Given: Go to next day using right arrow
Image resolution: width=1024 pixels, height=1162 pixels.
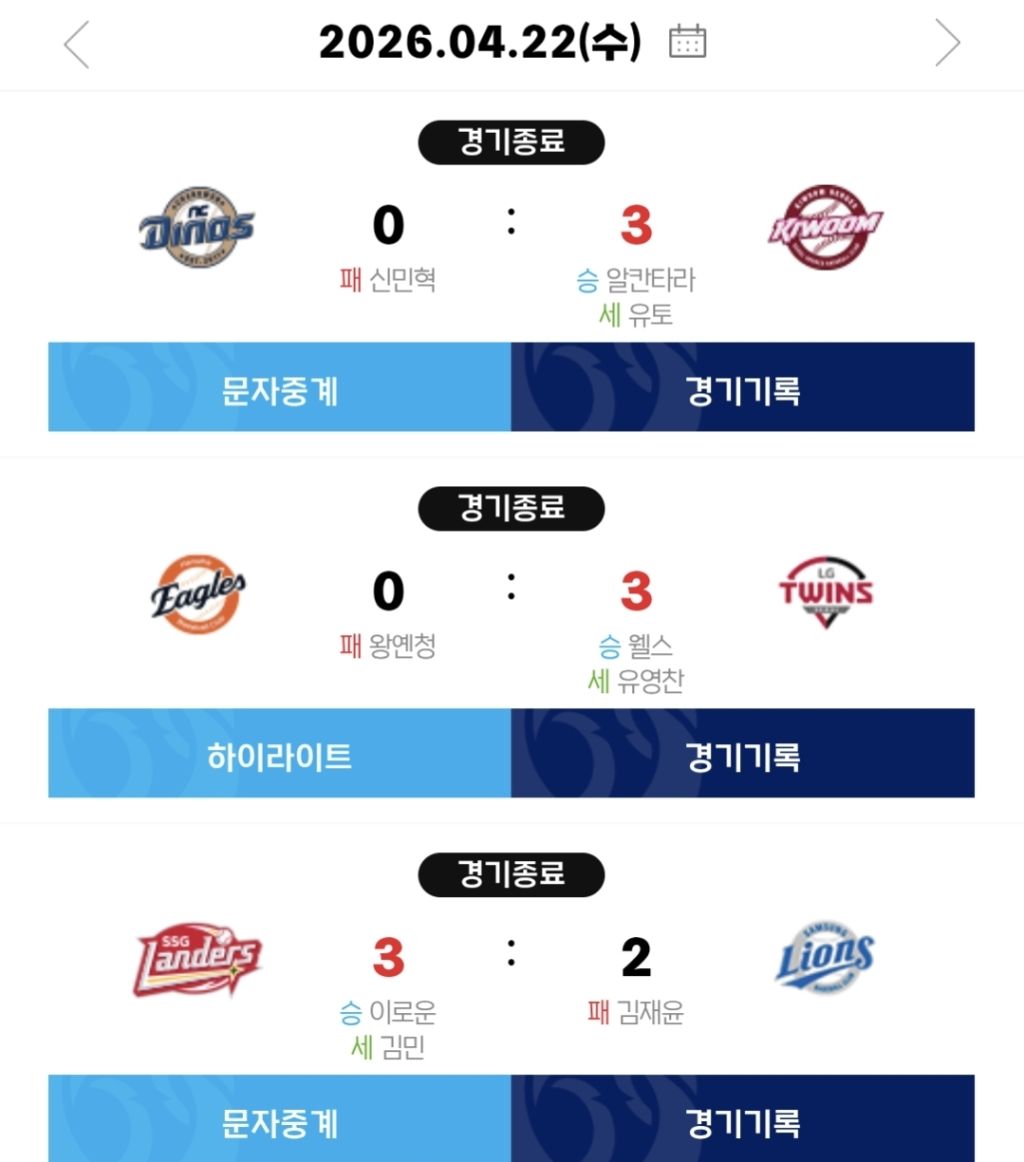Looking at the screenshot, I should (x=947, y=42).
